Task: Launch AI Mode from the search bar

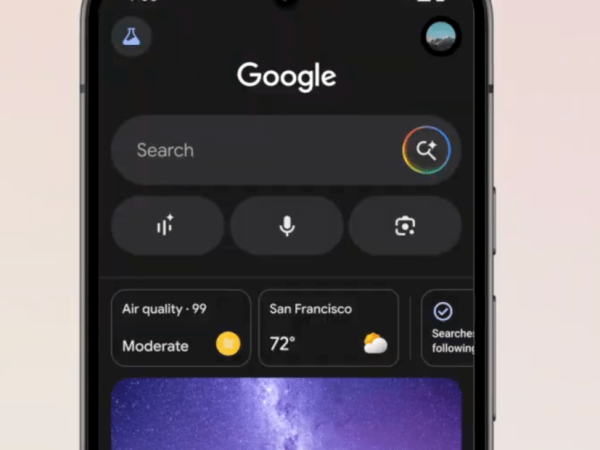Action: click(x=426, y=151)
